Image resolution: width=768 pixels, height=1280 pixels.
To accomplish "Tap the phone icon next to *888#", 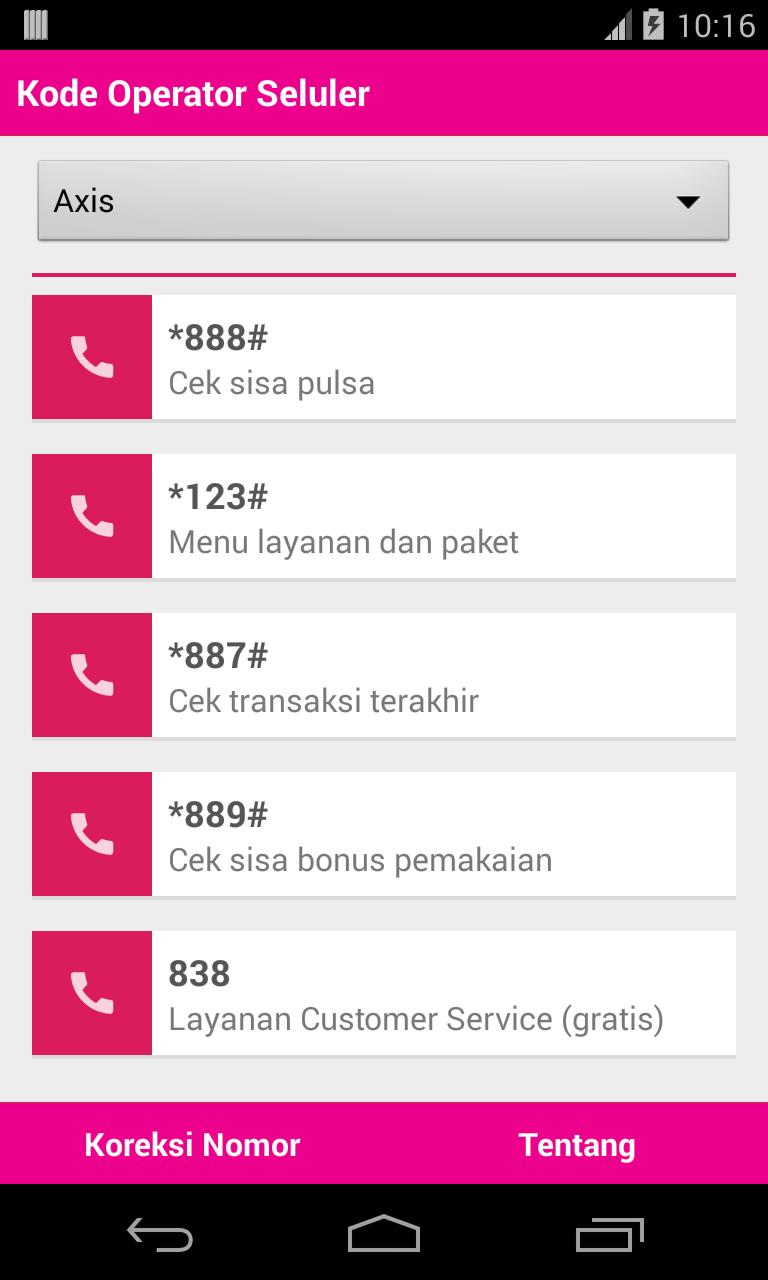I will click(x=91, y=357).
